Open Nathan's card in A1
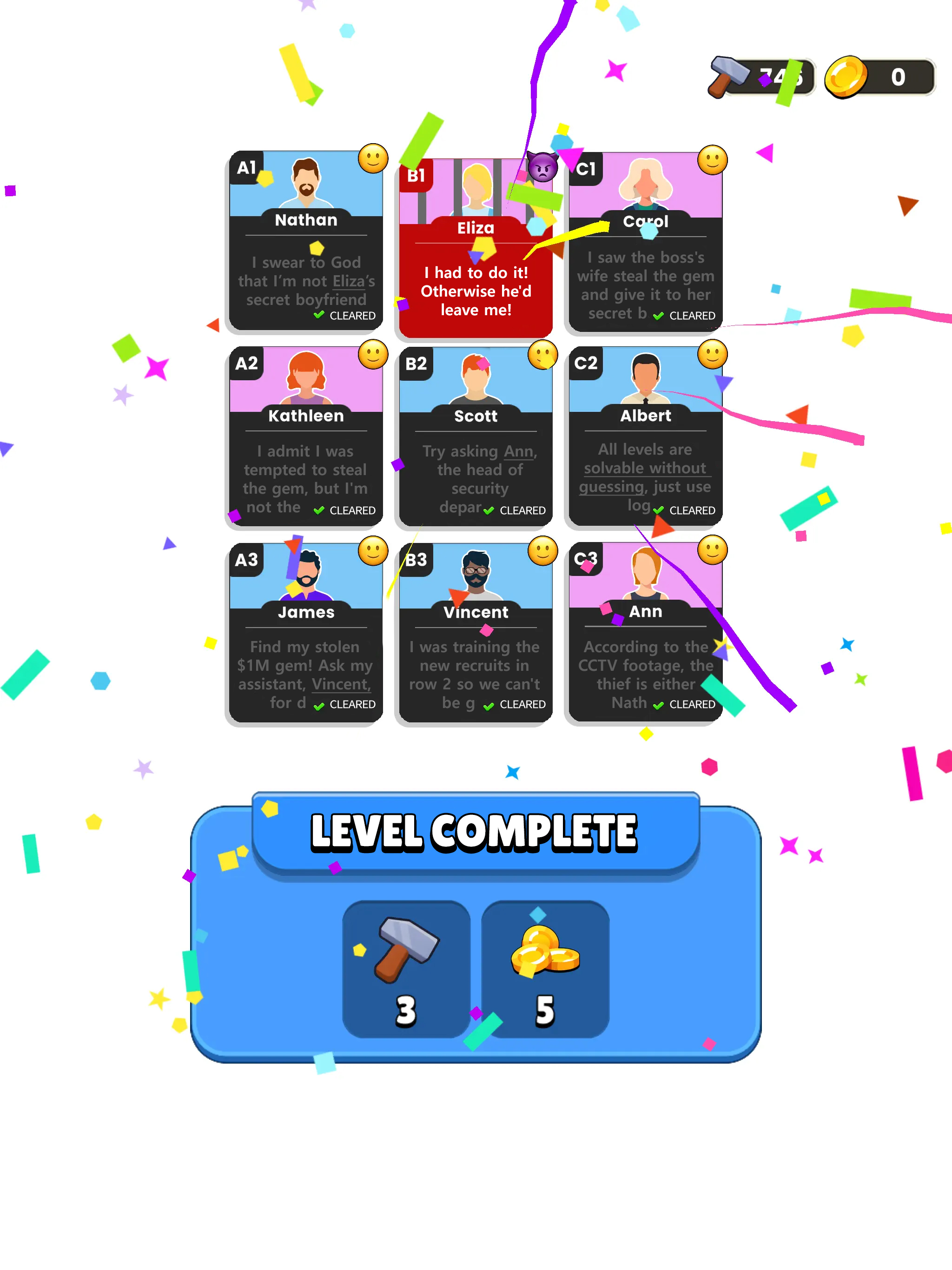This screenshot has width=952, height=1270. tap(305, 241)
